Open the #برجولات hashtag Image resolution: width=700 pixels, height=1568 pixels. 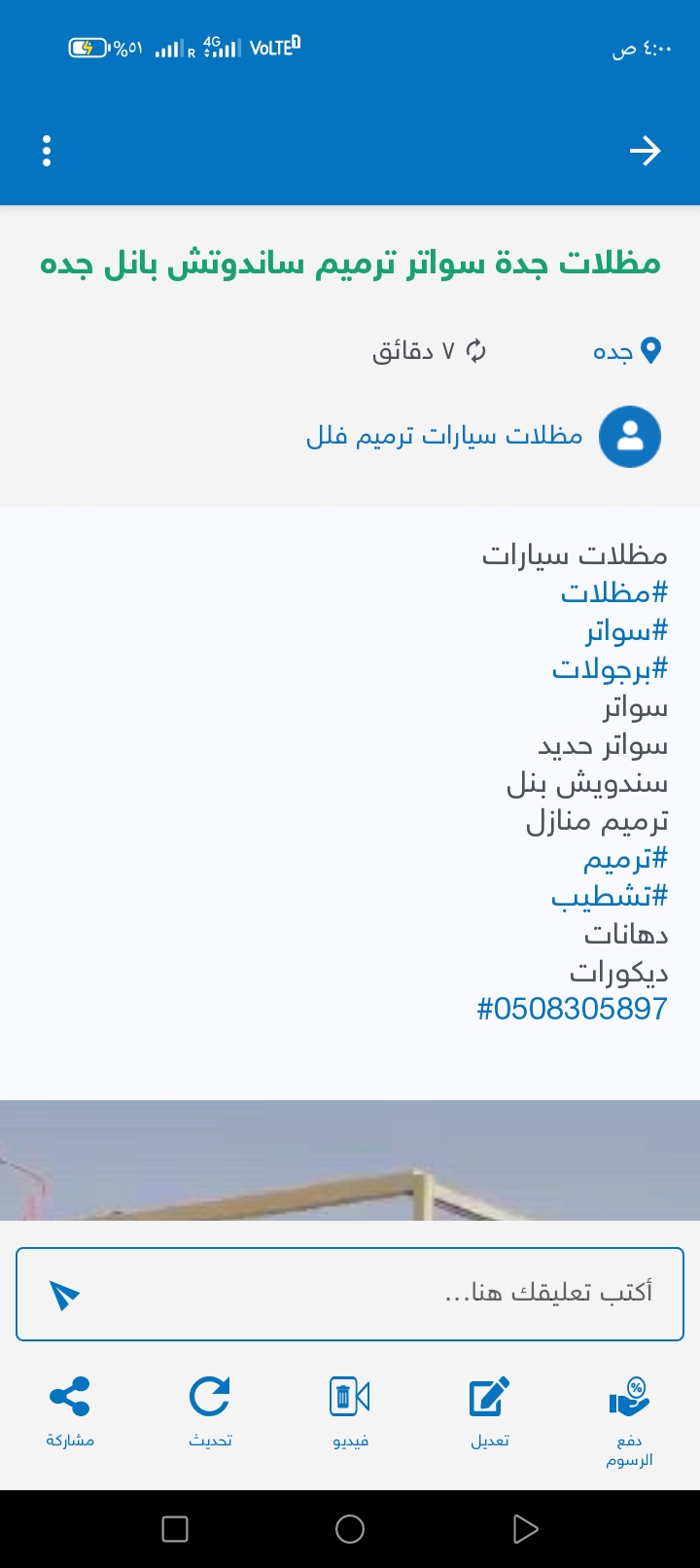pos(610,668)
